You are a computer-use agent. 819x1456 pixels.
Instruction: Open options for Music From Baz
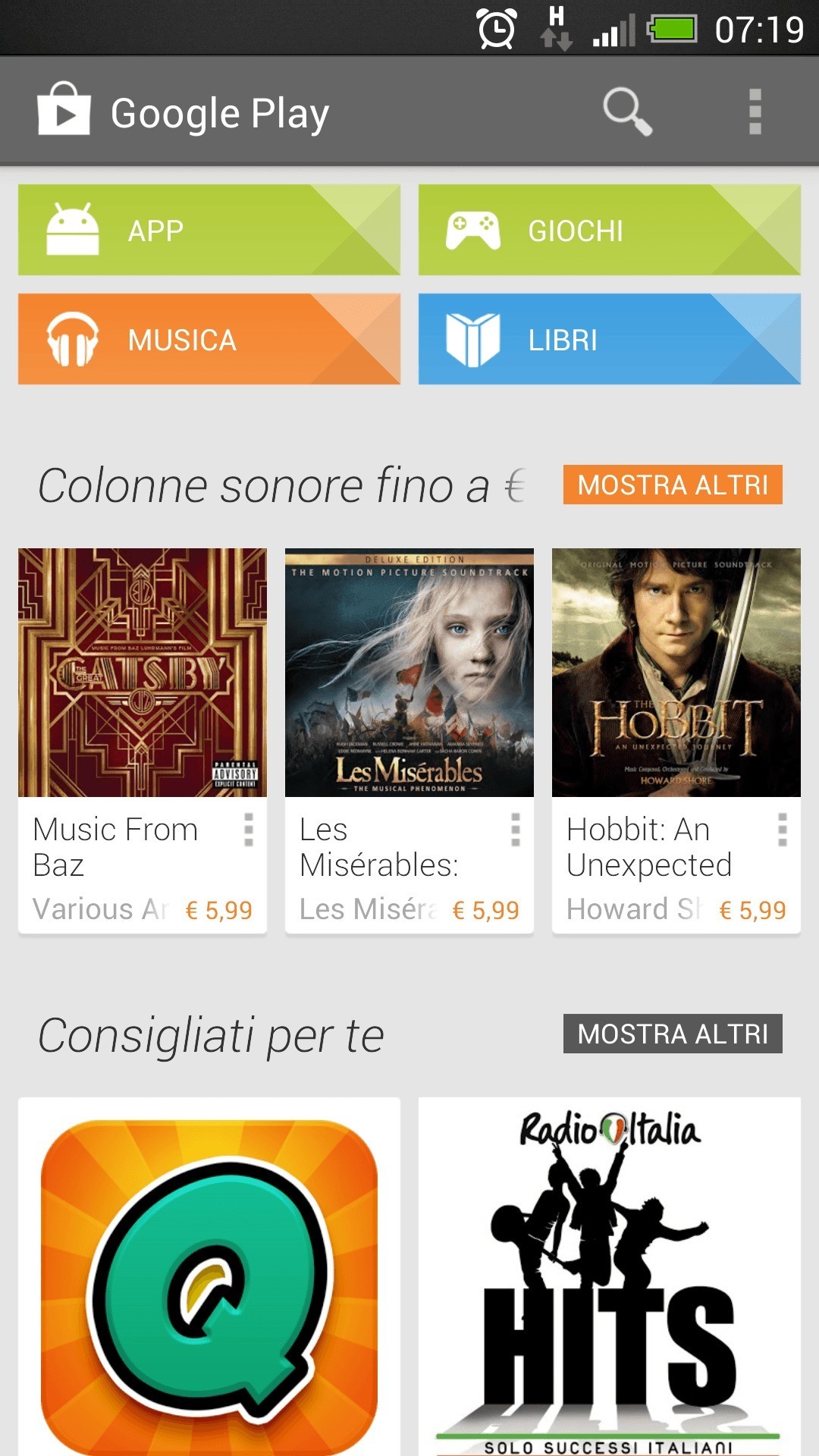(x=249, y=830)
